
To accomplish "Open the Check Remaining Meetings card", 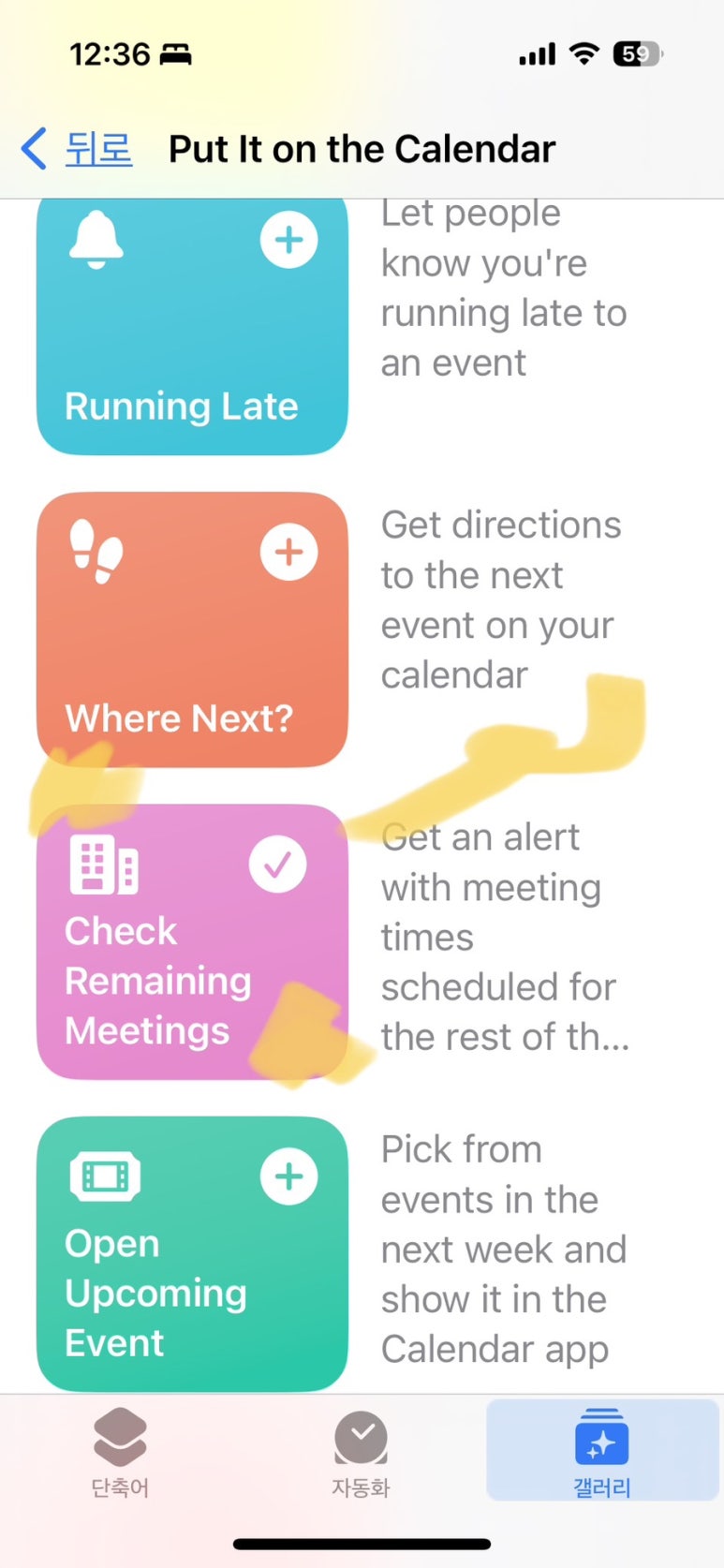I will coord(192,941).
